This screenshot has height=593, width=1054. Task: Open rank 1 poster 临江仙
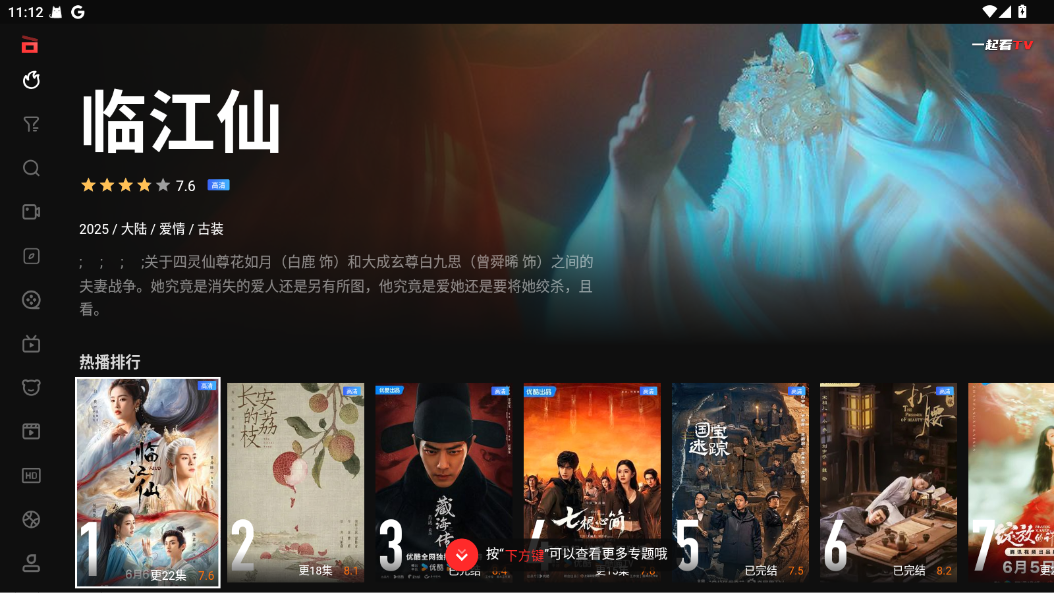148,482
